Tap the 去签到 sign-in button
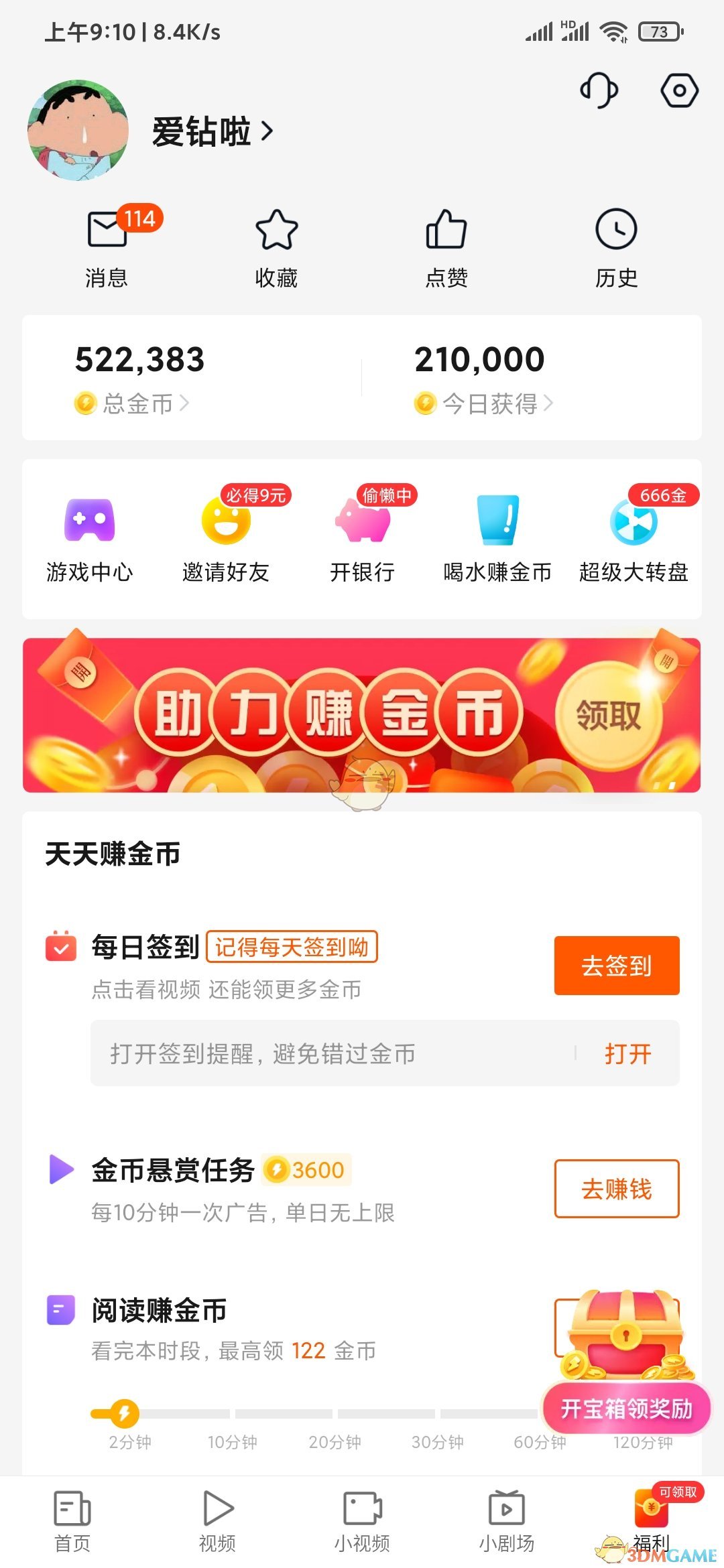Viewport: 724px width, 1568px height. pos(616,965)
